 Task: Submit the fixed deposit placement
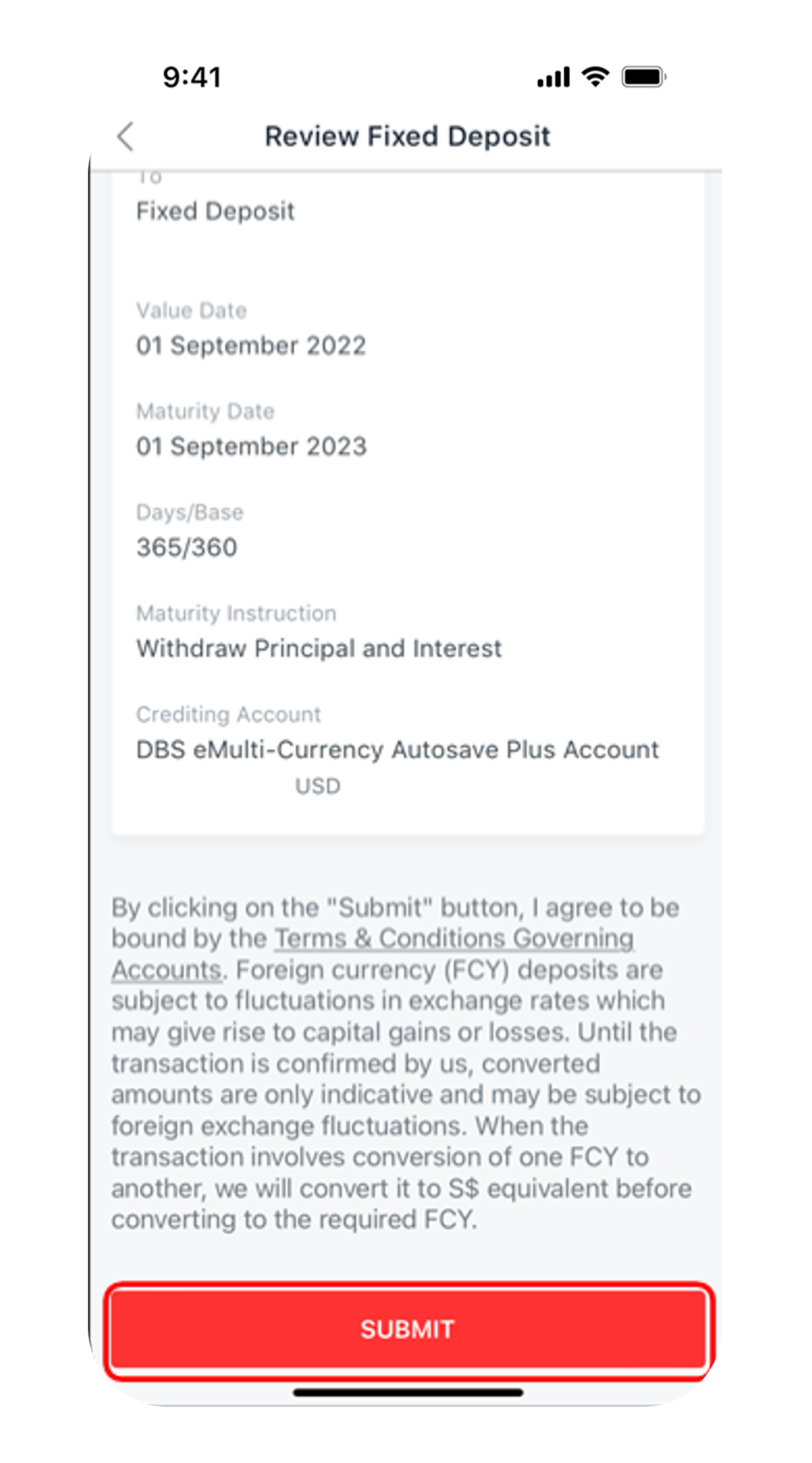coord(408,1329)
